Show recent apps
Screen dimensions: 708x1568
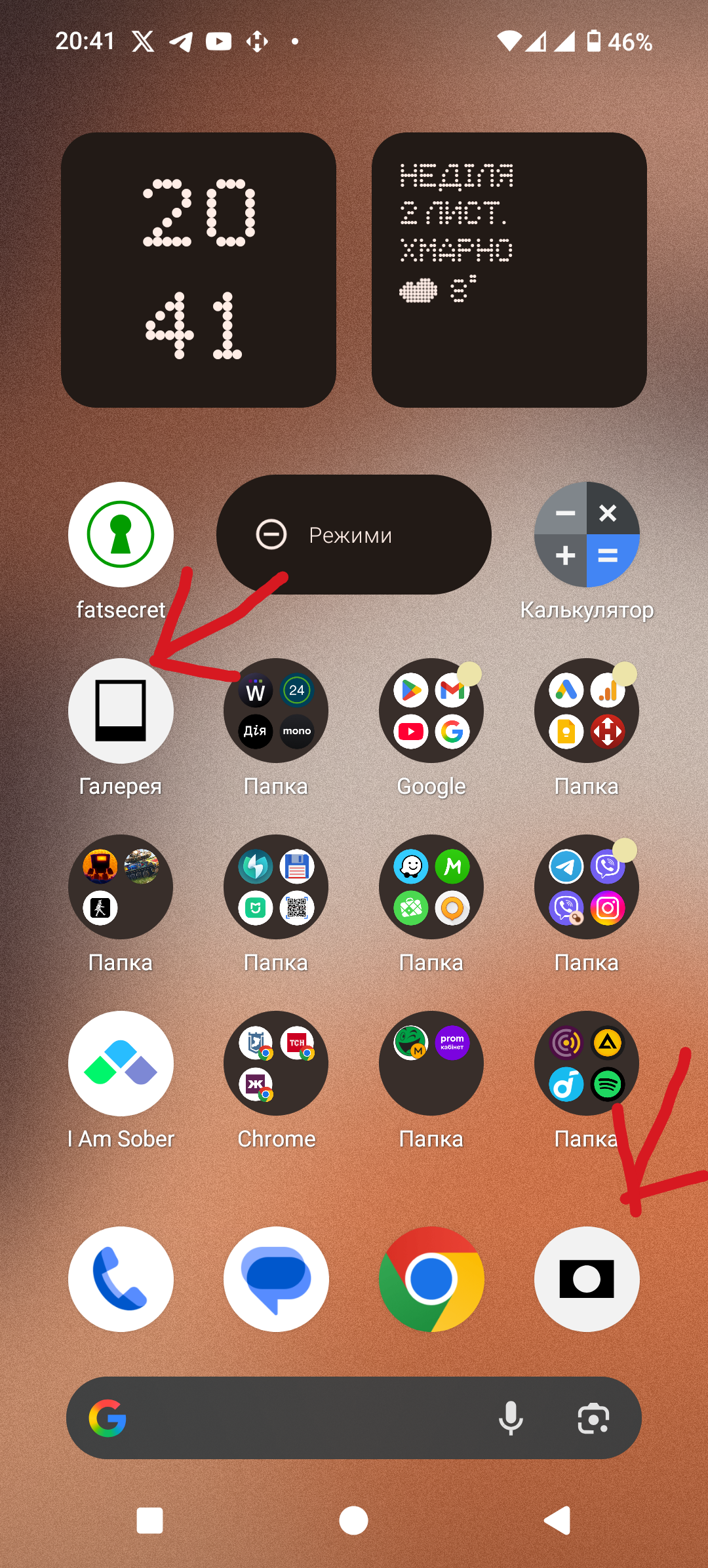click(x=149, y=1521)
